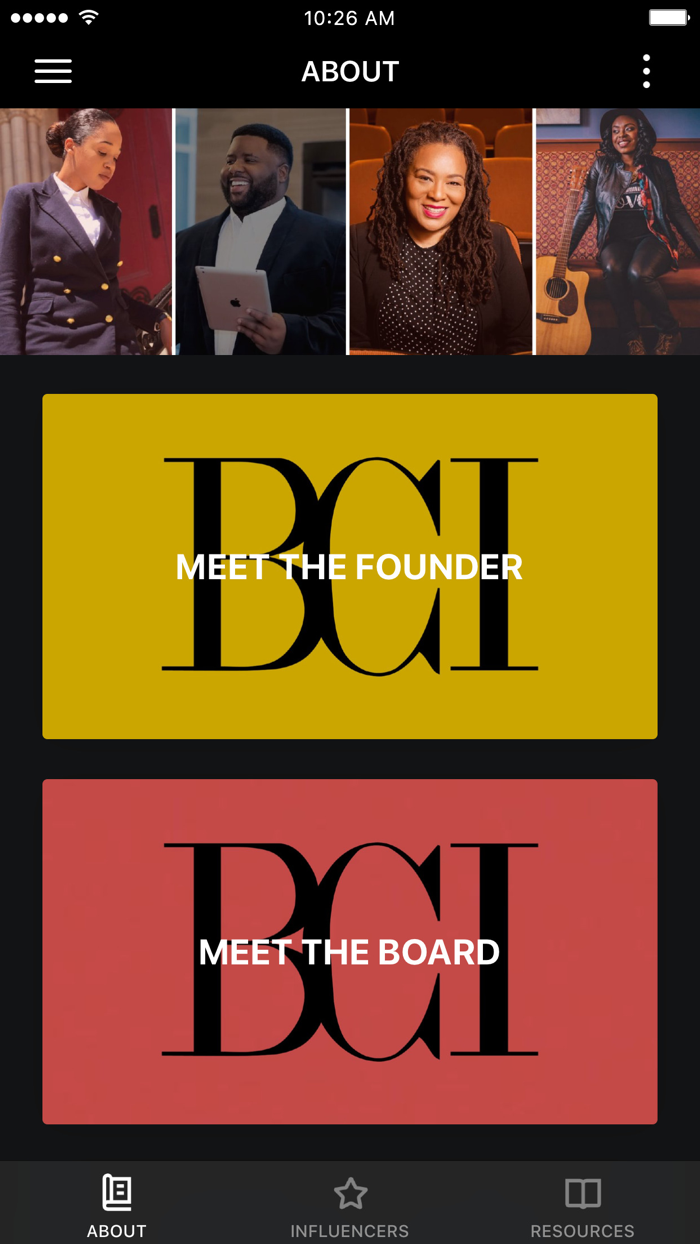
Task: Switch to the Influencers tab
Action: click(350, 1204)
